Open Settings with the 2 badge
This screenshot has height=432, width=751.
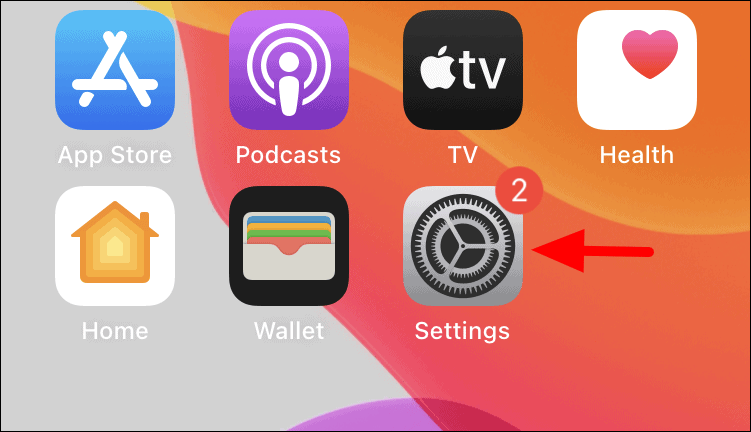tap(463, 246)
